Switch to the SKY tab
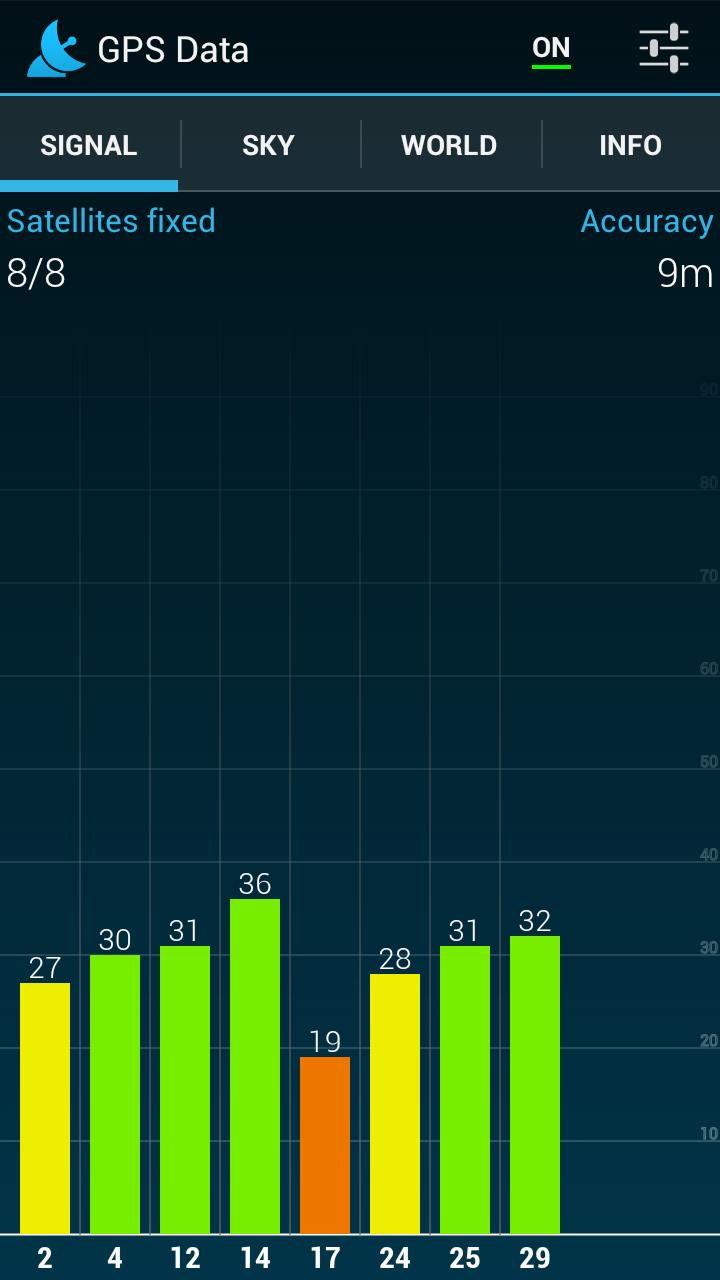The height and width of the screenshot is (1280, 720). (269, 145)
